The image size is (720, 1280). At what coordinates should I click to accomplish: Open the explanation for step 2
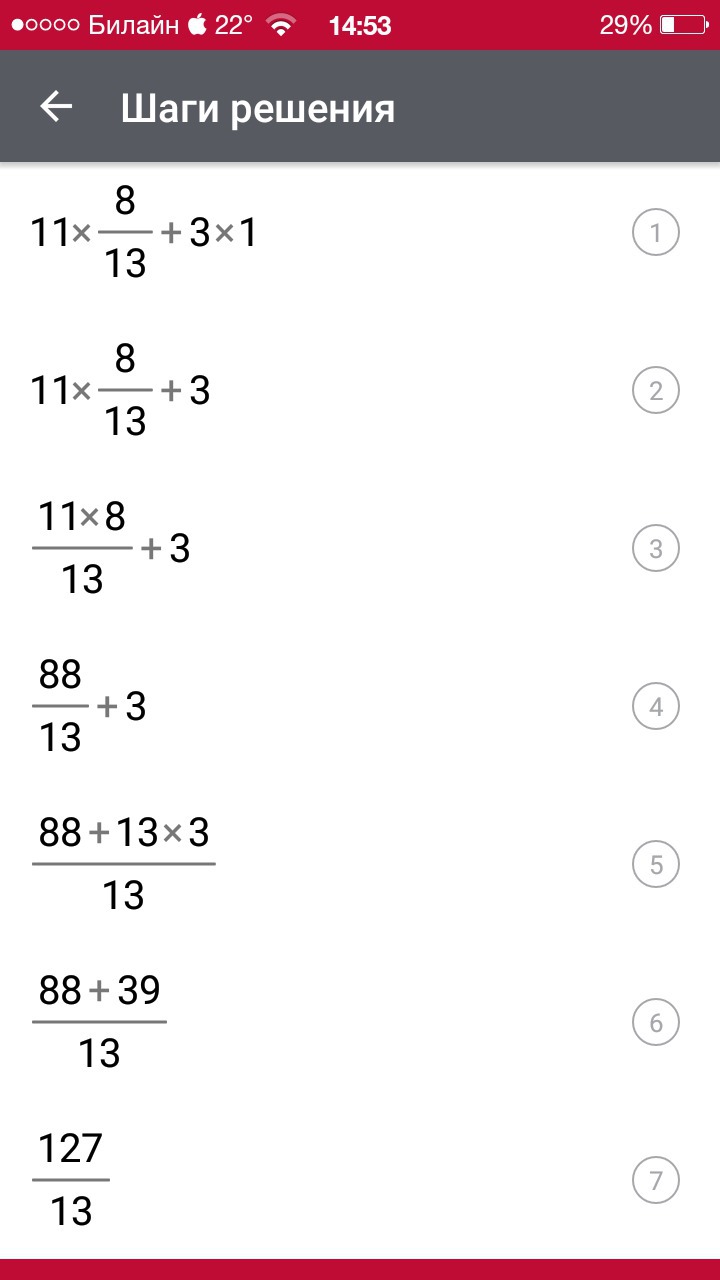point(656,391)
